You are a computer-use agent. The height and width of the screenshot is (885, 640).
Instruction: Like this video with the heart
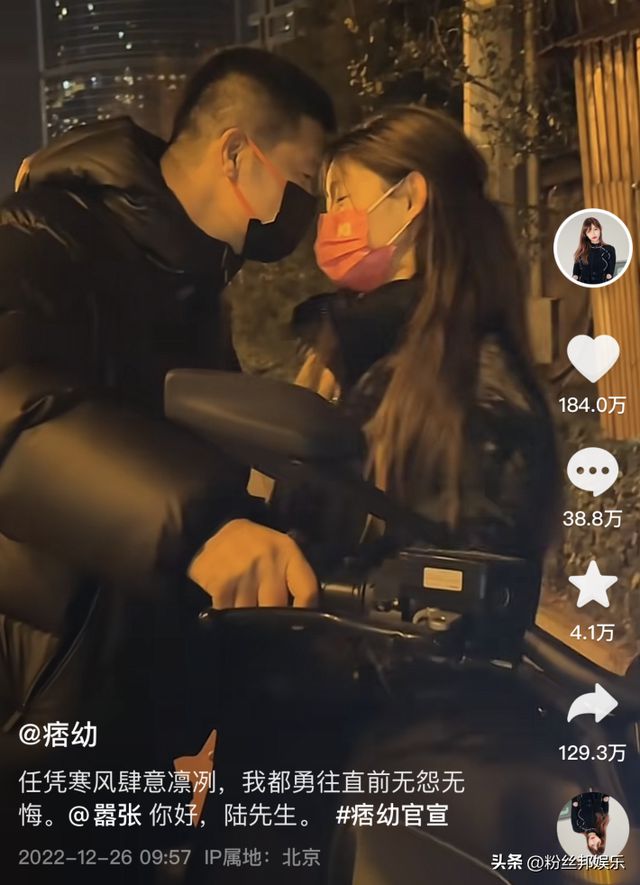coord(593,357)
